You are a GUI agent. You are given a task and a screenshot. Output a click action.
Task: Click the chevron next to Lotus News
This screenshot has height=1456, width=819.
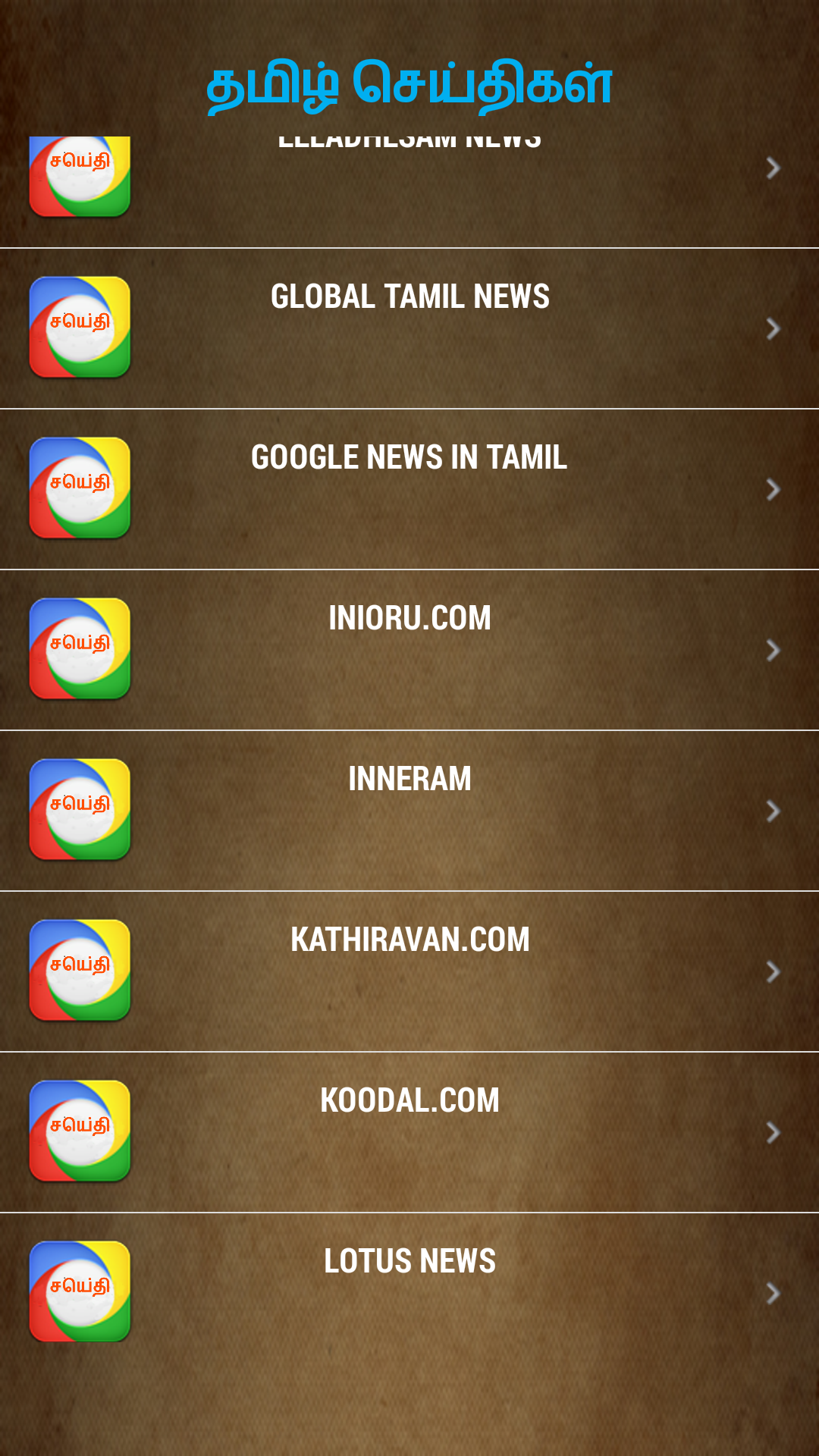point(773,1294)
